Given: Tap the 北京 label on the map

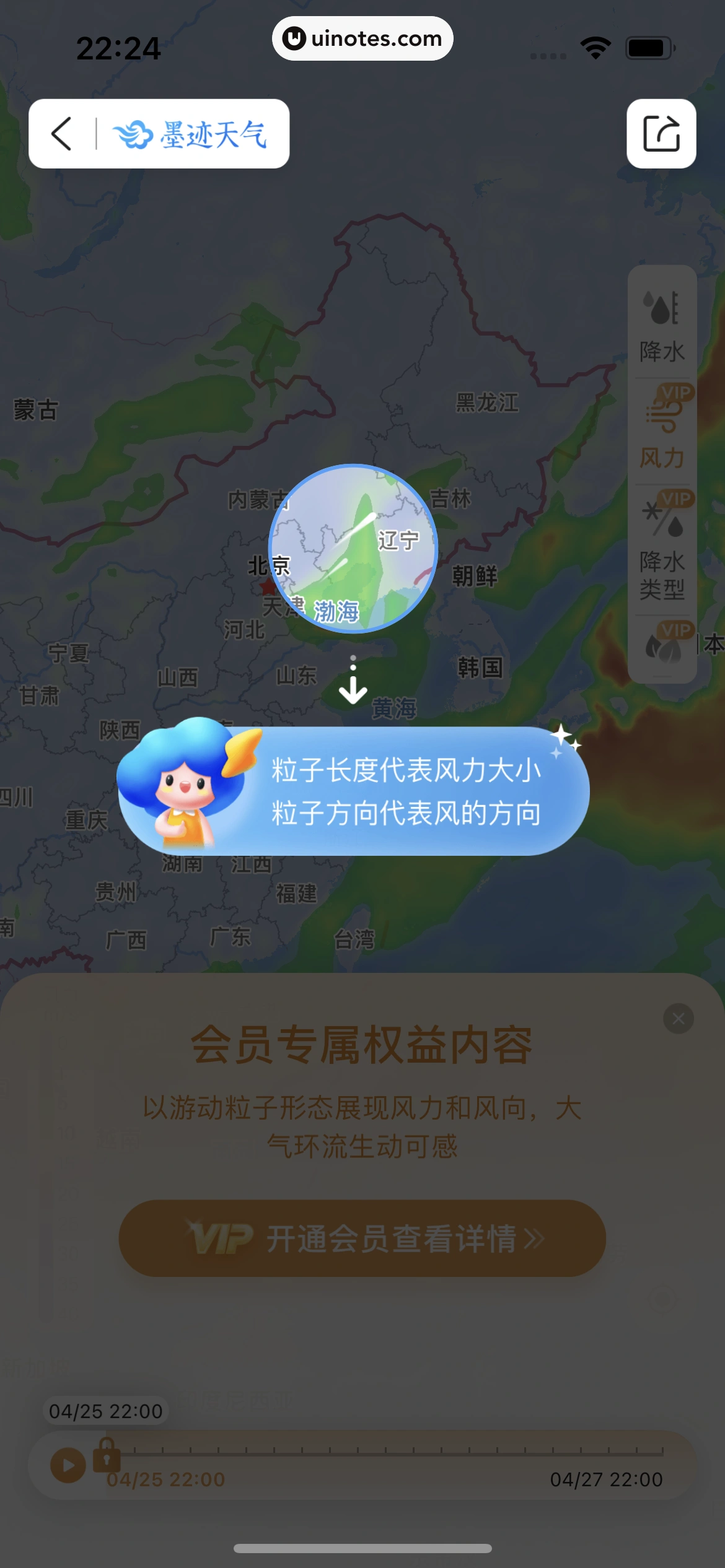Looking at the screenshot, I should [268, 565].
